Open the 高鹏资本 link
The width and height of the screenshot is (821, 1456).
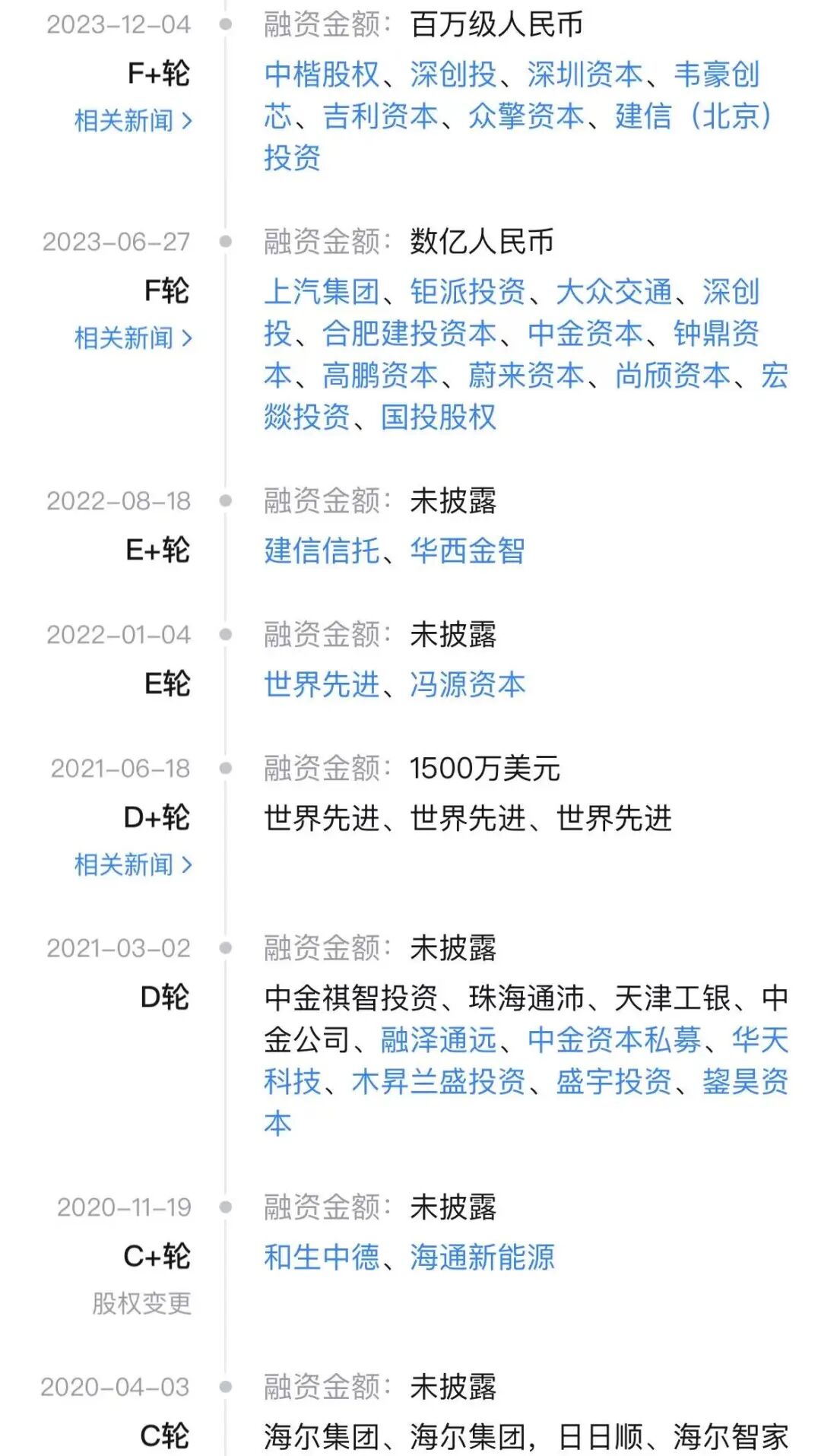(x=380, y=375)
